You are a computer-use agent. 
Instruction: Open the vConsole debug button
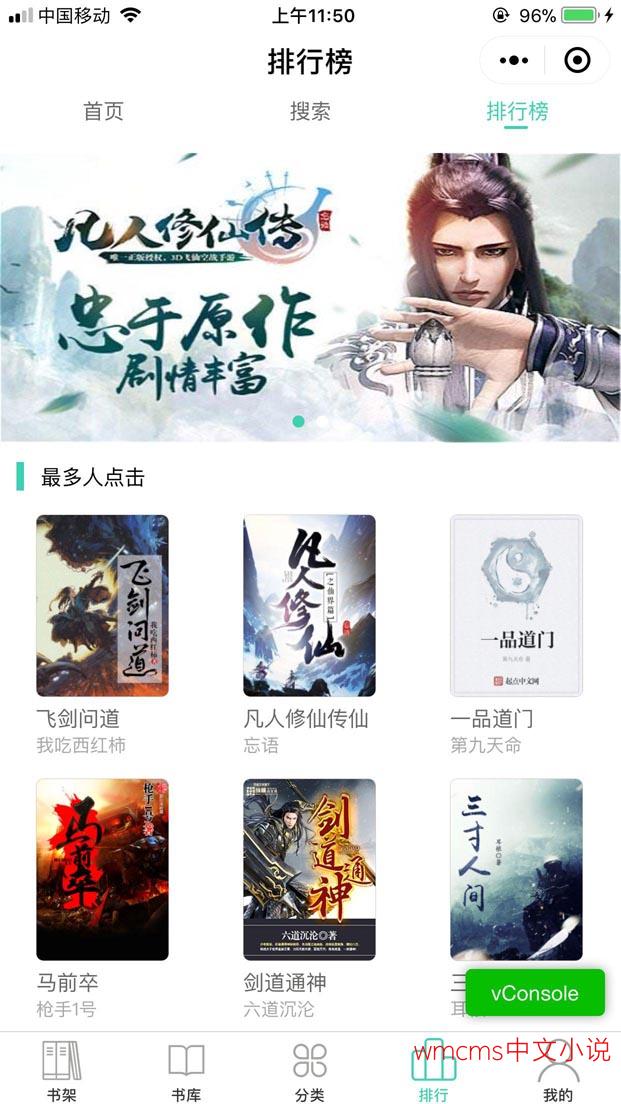pos(534,993)
